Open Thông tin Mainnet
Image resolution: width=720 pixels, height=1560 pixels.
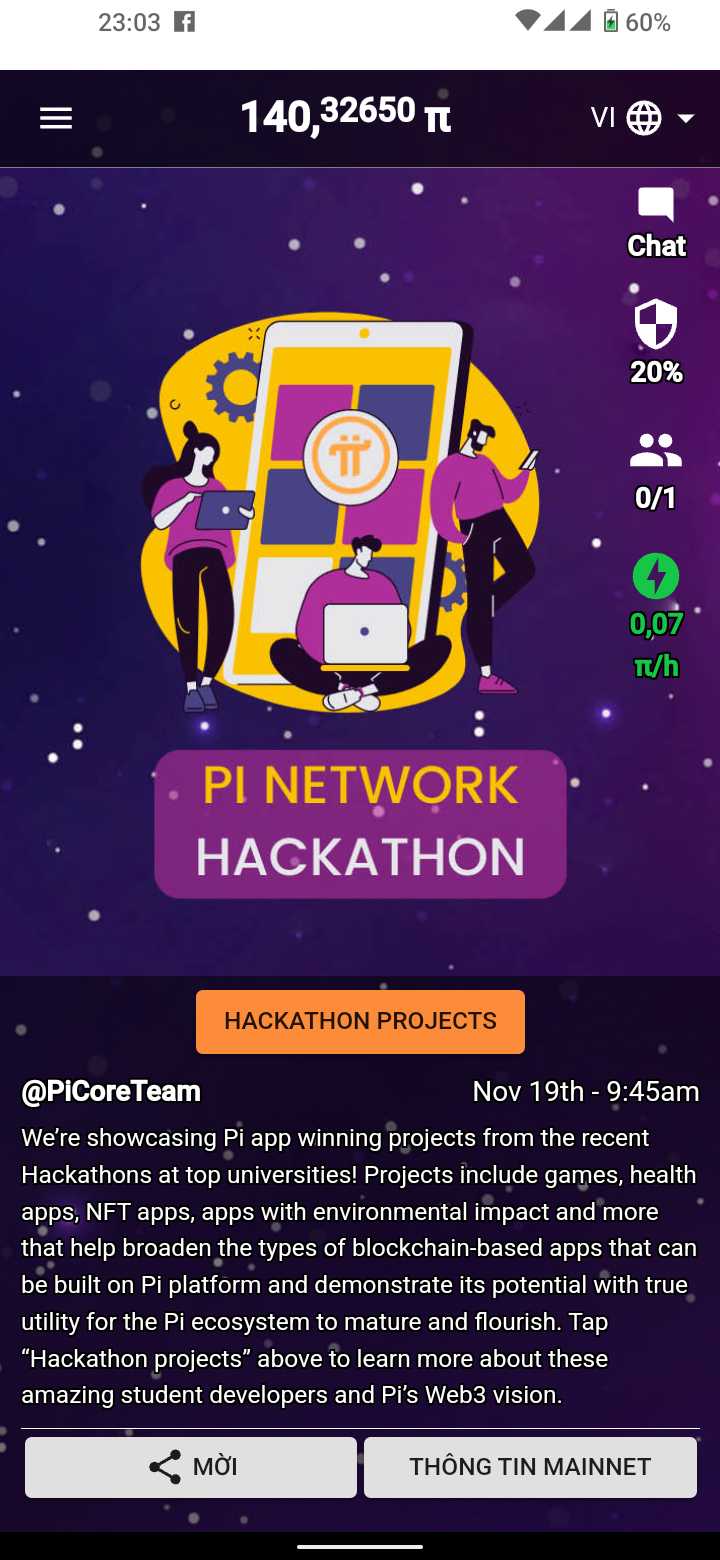[x=530, y=1467]
